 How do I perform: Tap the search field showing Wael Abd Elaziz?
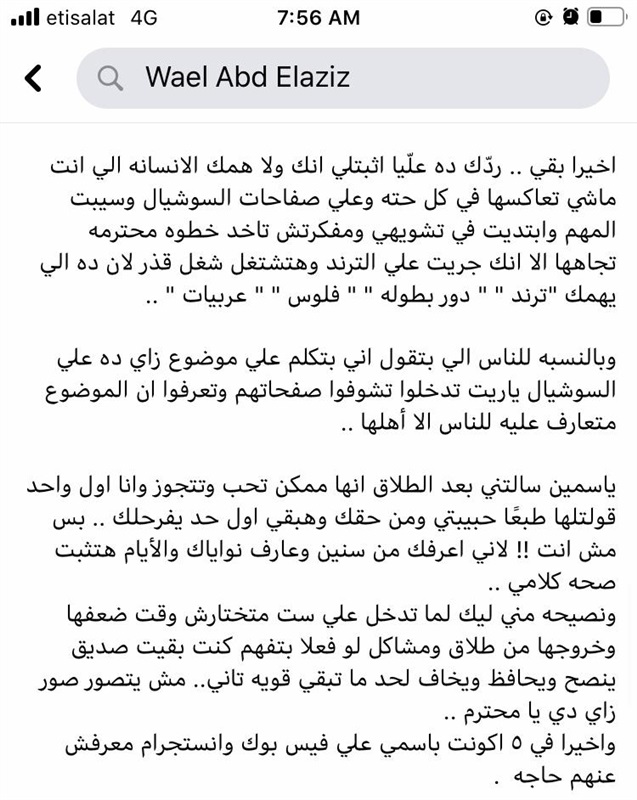coord(343,77)
